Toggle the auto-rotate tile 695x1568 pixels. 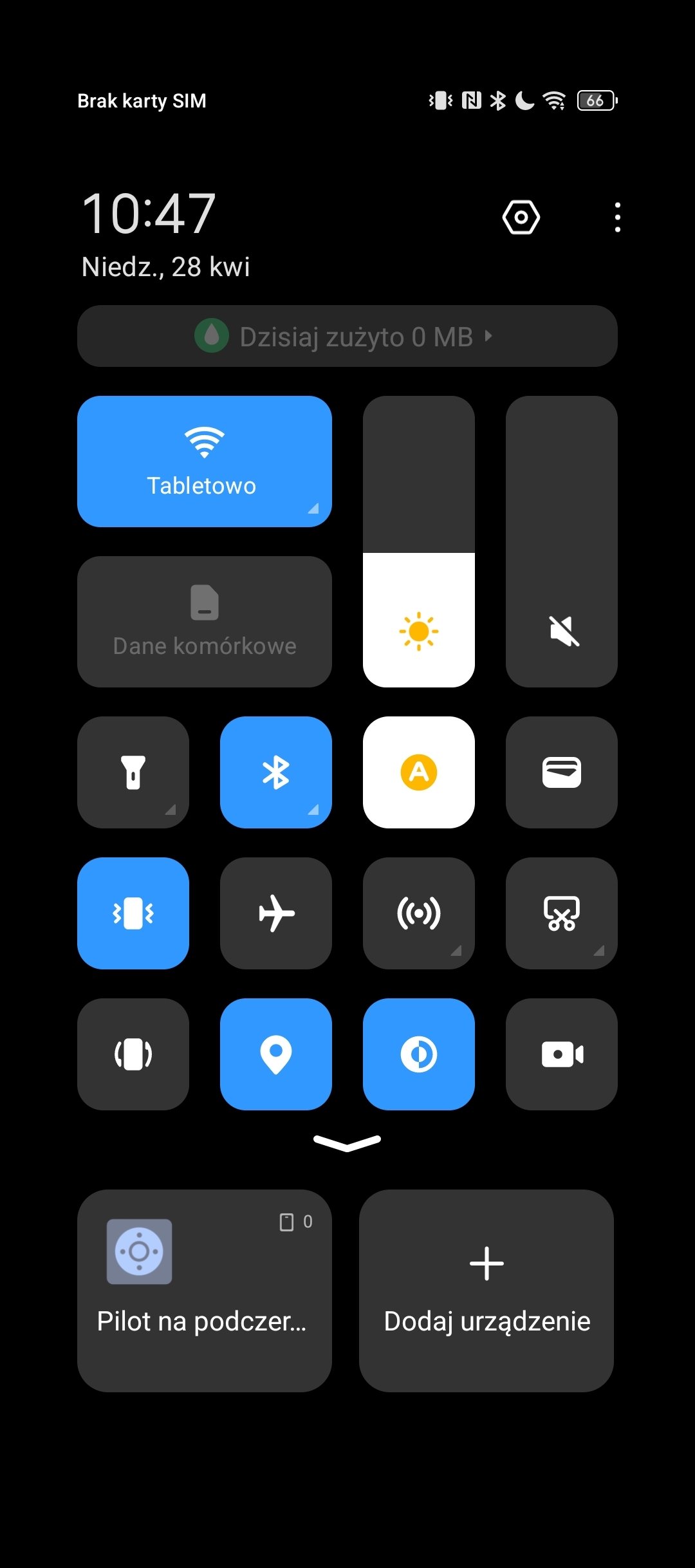click(x=133, y=1054)
